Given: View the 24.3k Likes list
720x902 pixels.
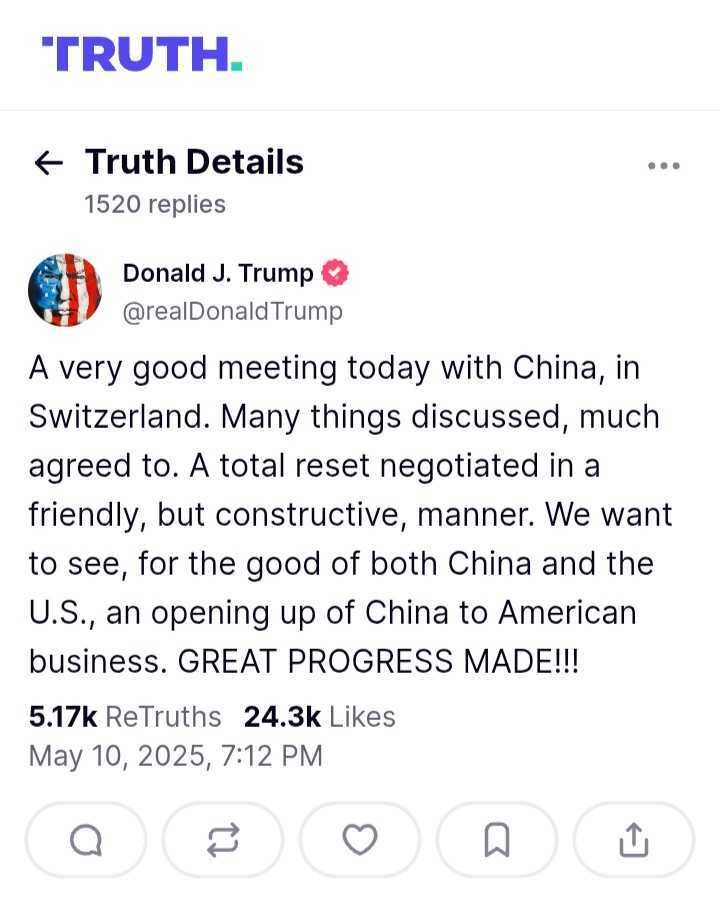Looking at the screenshot, I should click(x=320, y=717).
